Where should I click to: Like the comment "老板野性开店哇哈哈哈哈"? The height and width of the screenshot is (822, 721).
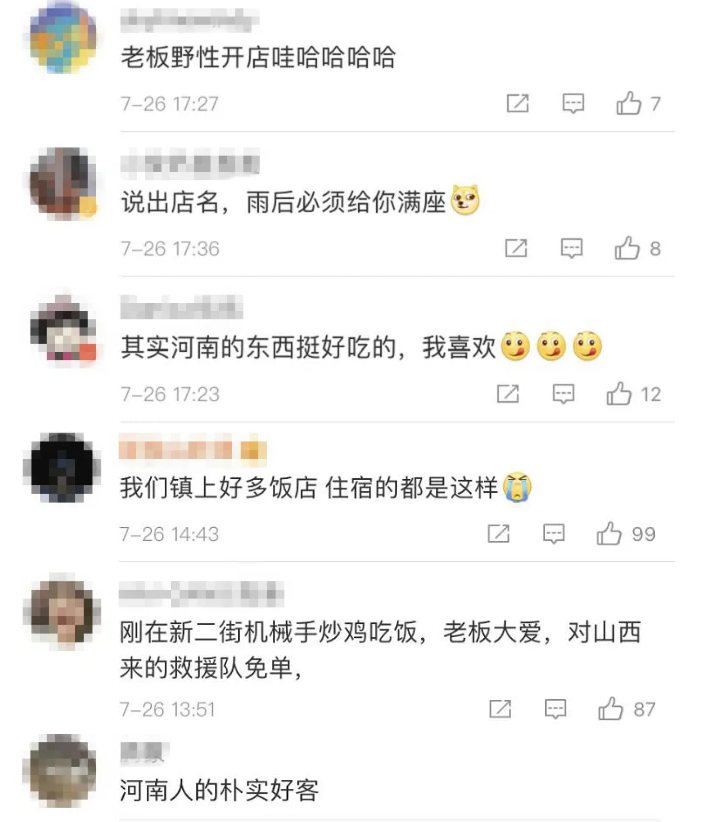629,103
